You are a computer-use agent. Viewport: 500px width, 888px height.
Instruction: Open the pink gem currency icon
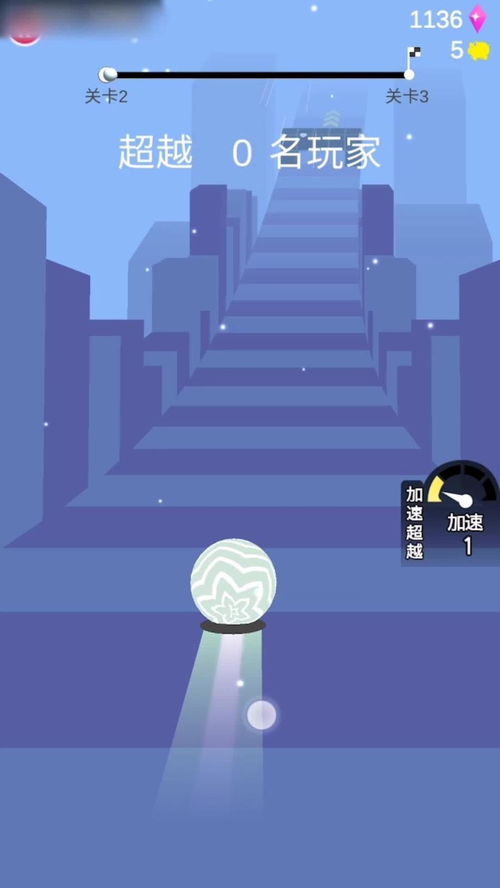coord(478,19)
